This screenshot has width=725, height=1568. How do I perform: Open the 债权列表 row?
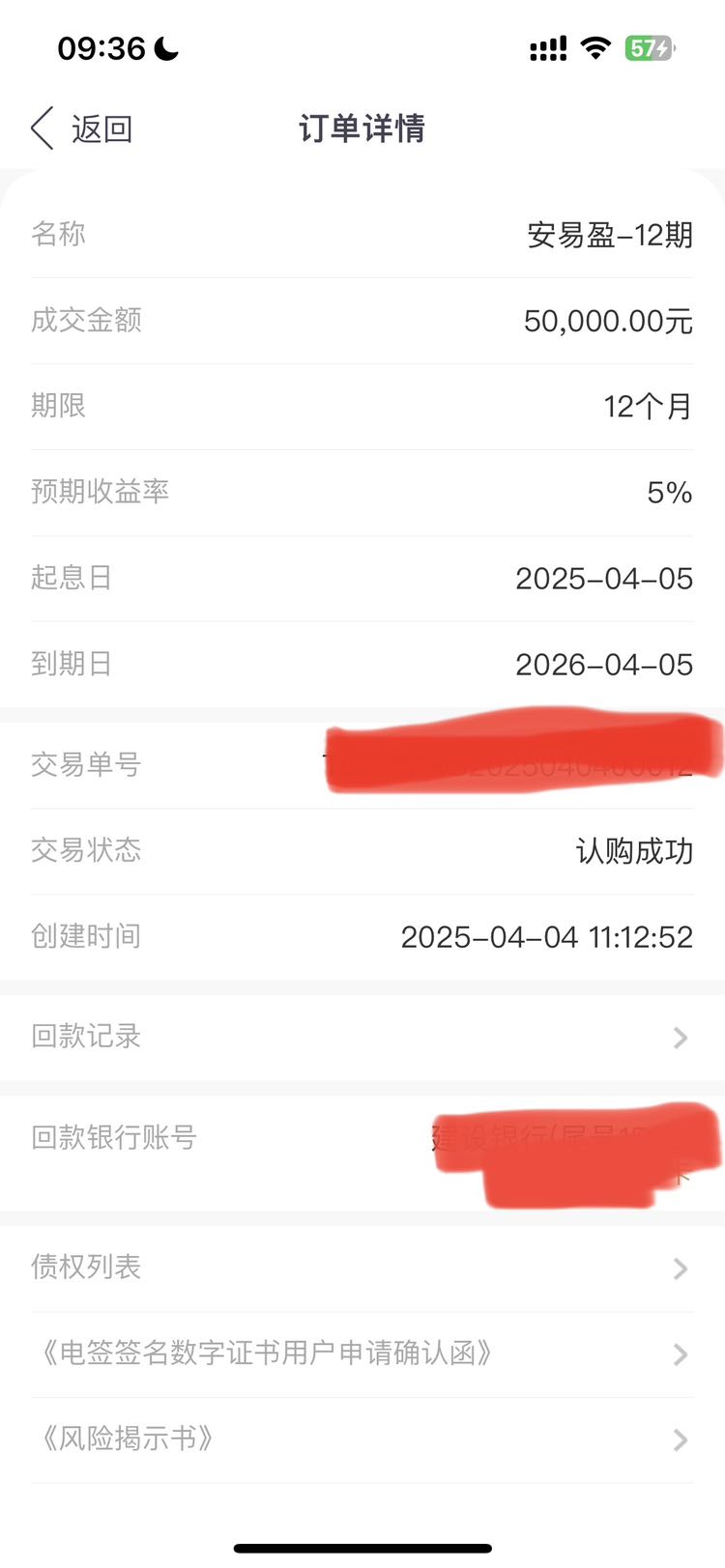(362, 1268)
